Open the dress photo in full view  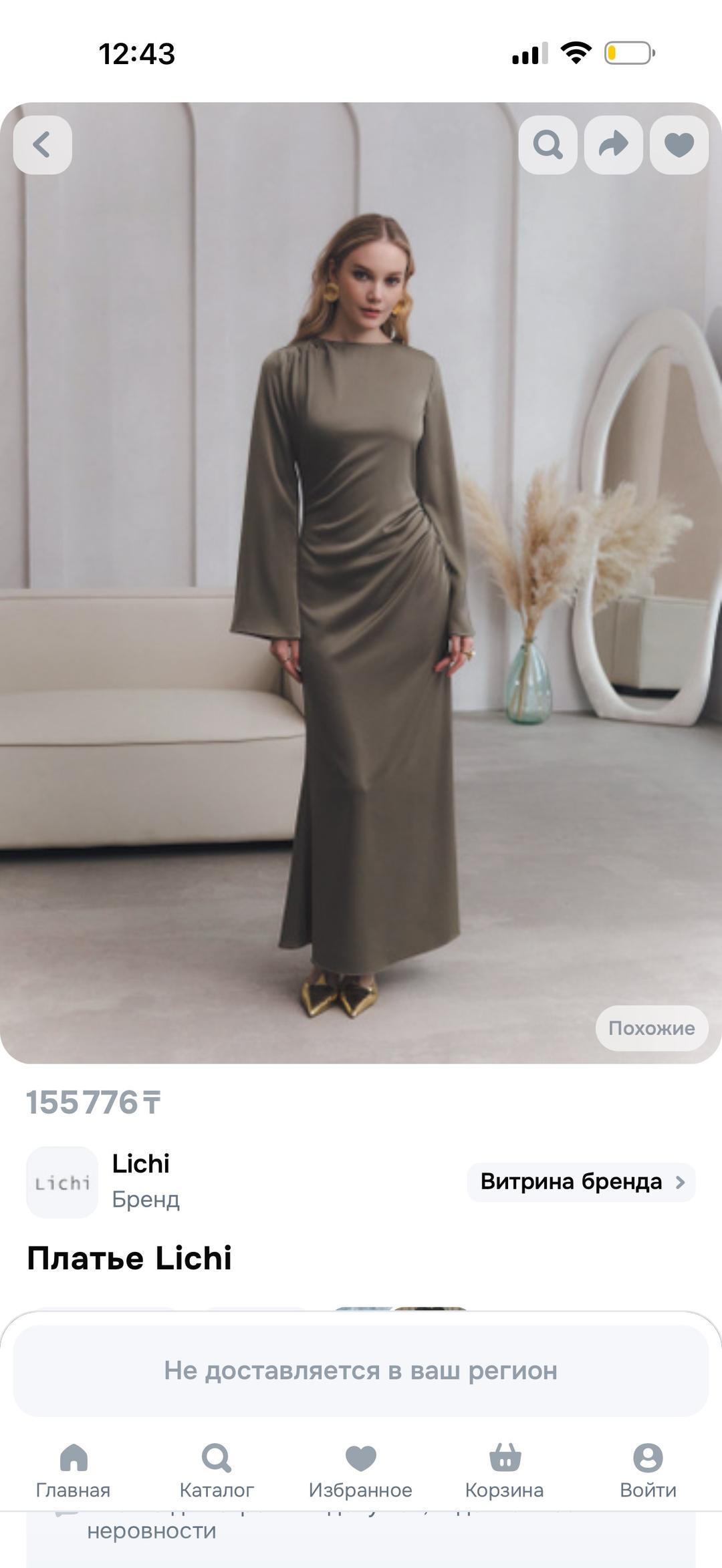361,583
